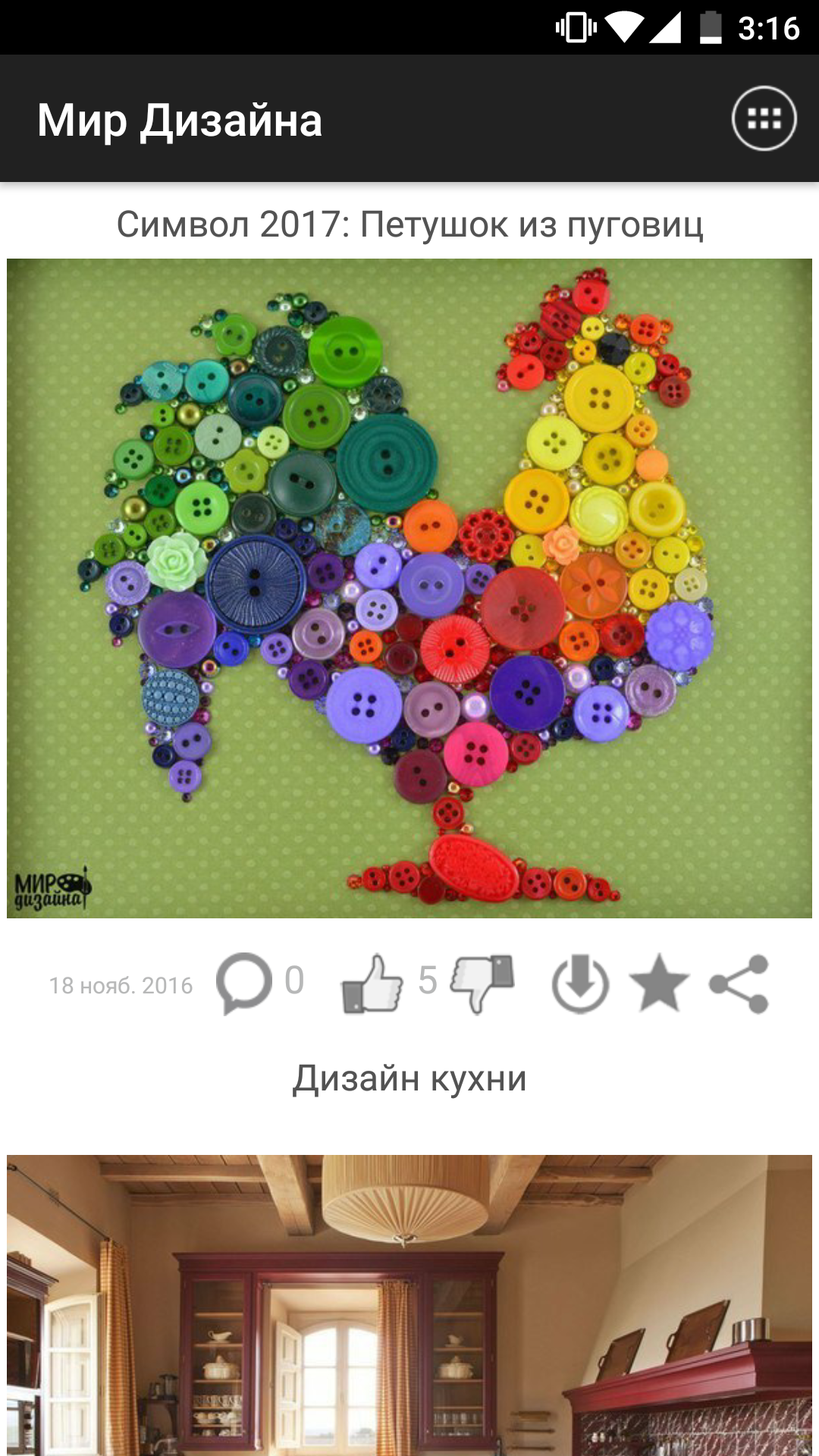Share the button rooster post
819x1456 pixels.
click(x=739, y=984)
